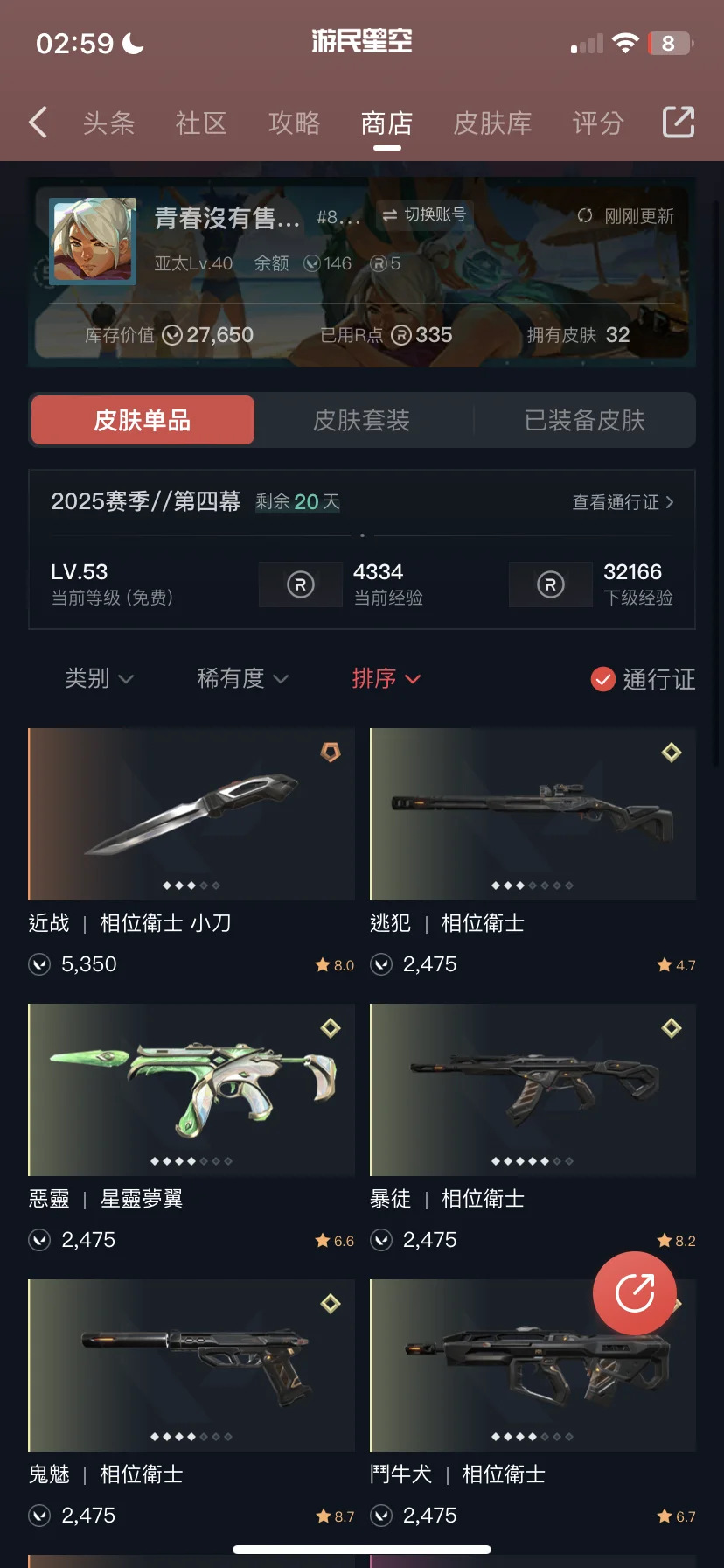Open the 星靈夢翼 惡靈 skin card
The width and height of the screenshot is (724, 1568).
pyautogui.click(x=191, y=1089)
